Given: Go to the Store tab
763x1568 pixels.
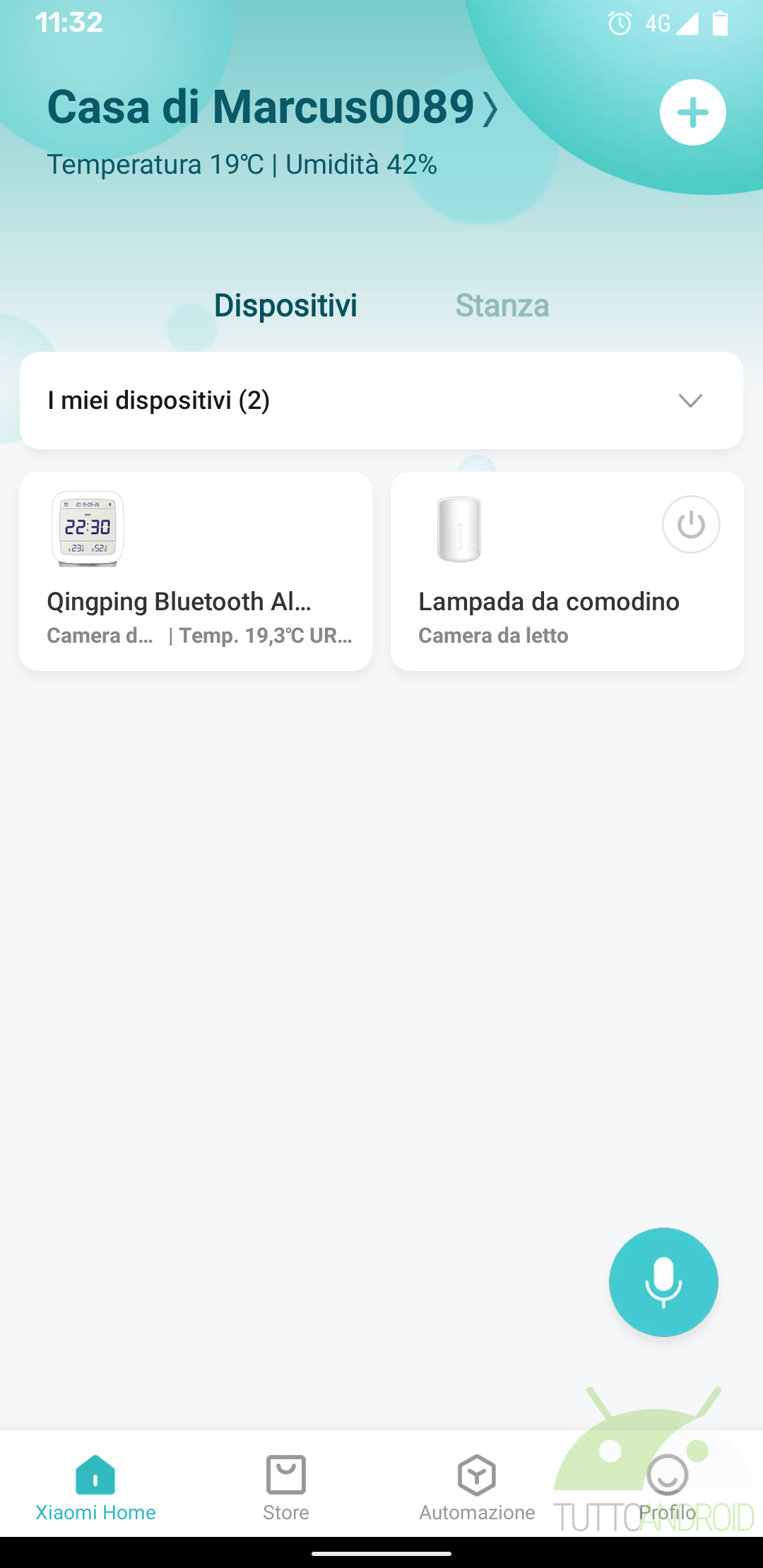Looking at the screenshot, I should (286, 1487).
